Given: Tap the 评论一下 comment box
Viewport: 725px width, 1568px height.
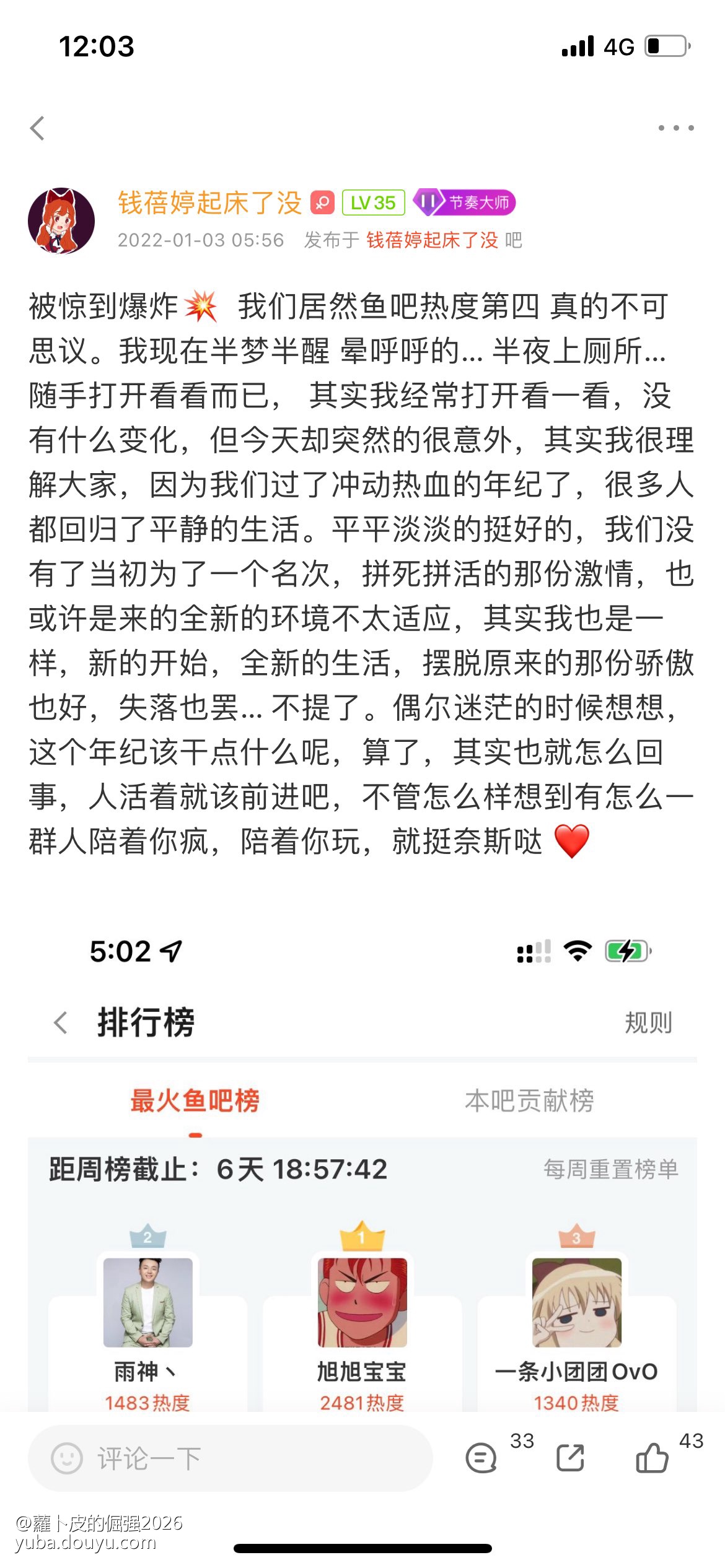Looking at the screenshot, I should click(229, 1458).
